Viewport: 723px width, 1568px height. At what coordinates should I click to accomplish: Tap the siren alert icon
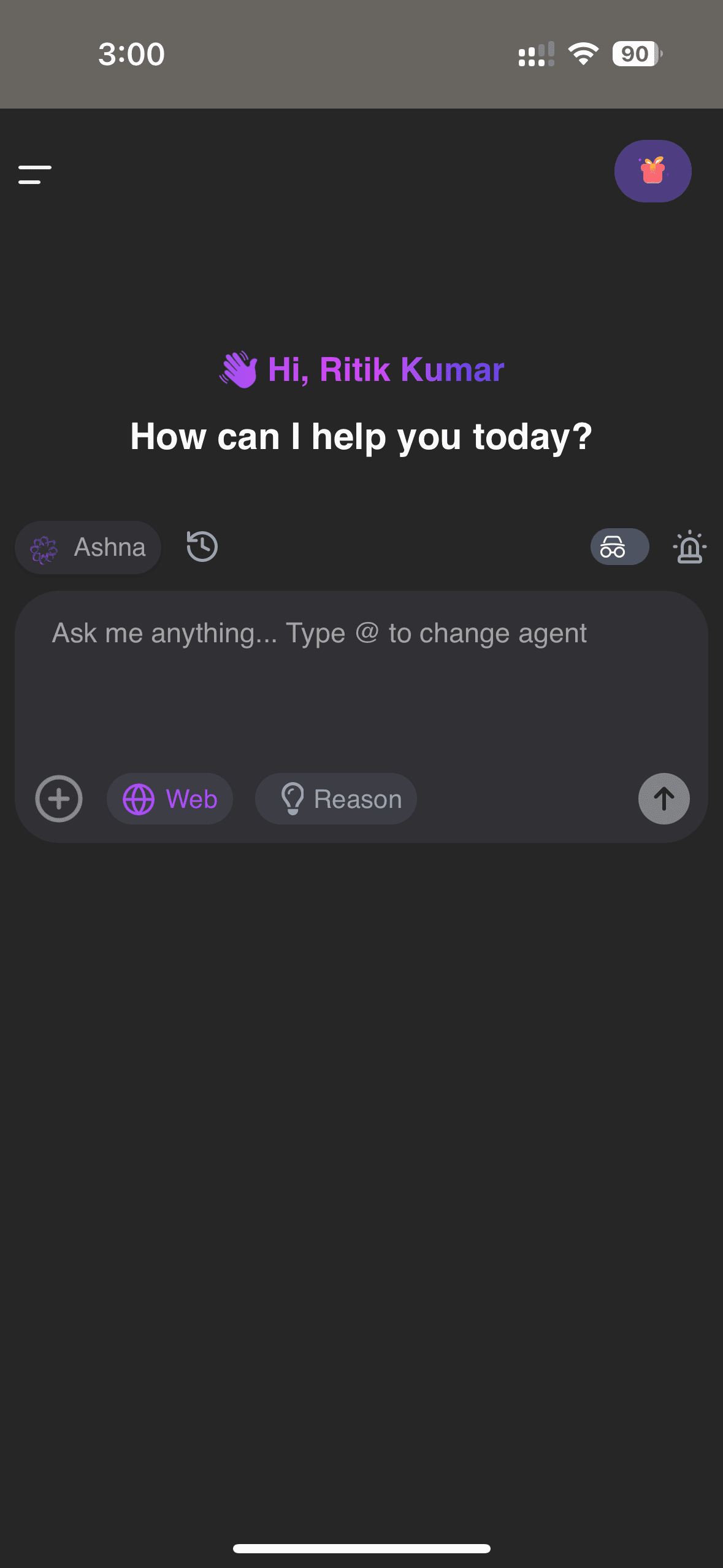(x=689, y=547)
